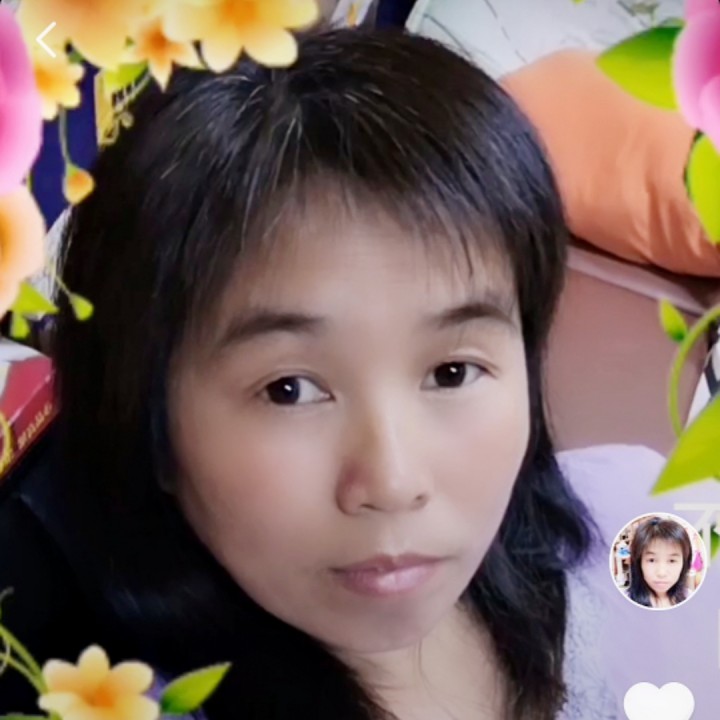Open the creator's round profile avatar
Image resolution: width=720 pixels, height=720 pixels.
[658, 561]
